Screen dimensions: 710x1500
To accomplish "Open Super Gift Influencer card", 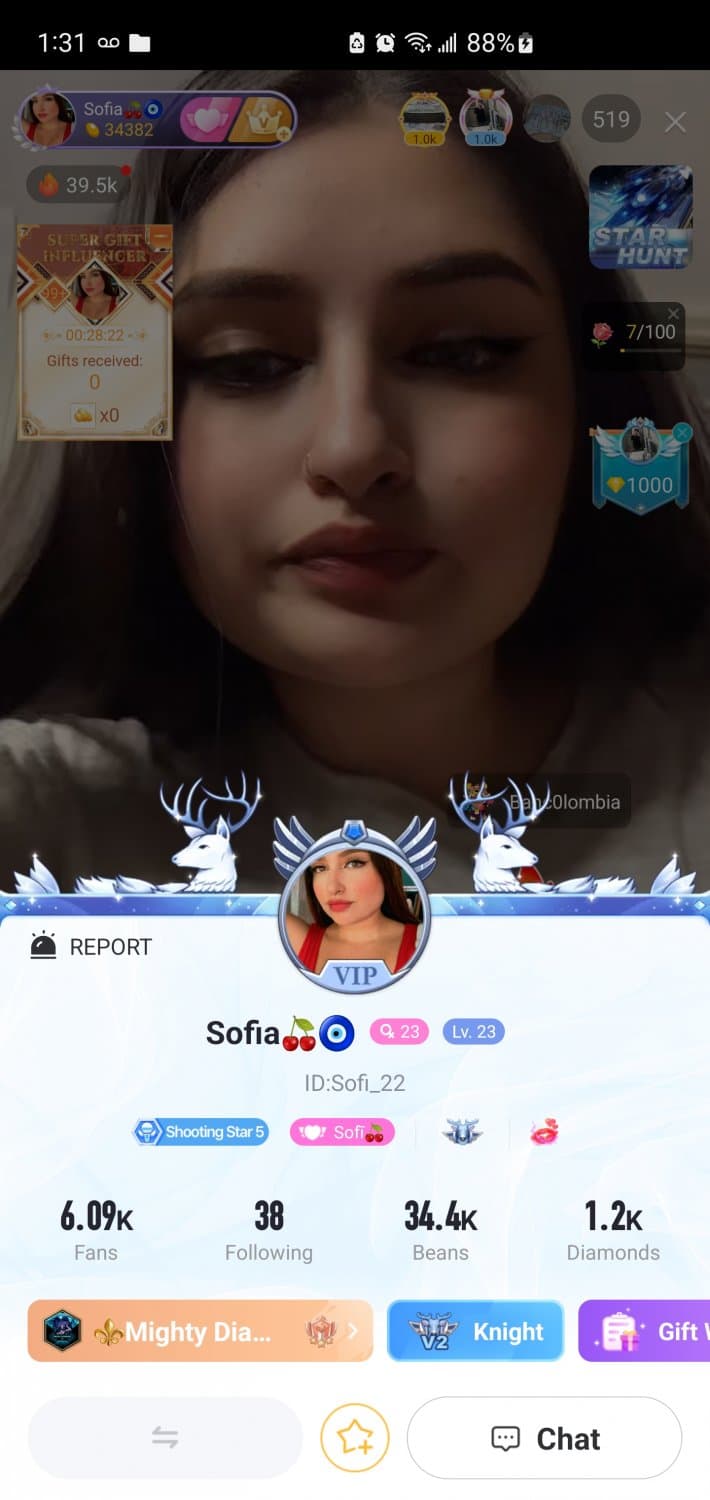I will coord(95,330).
